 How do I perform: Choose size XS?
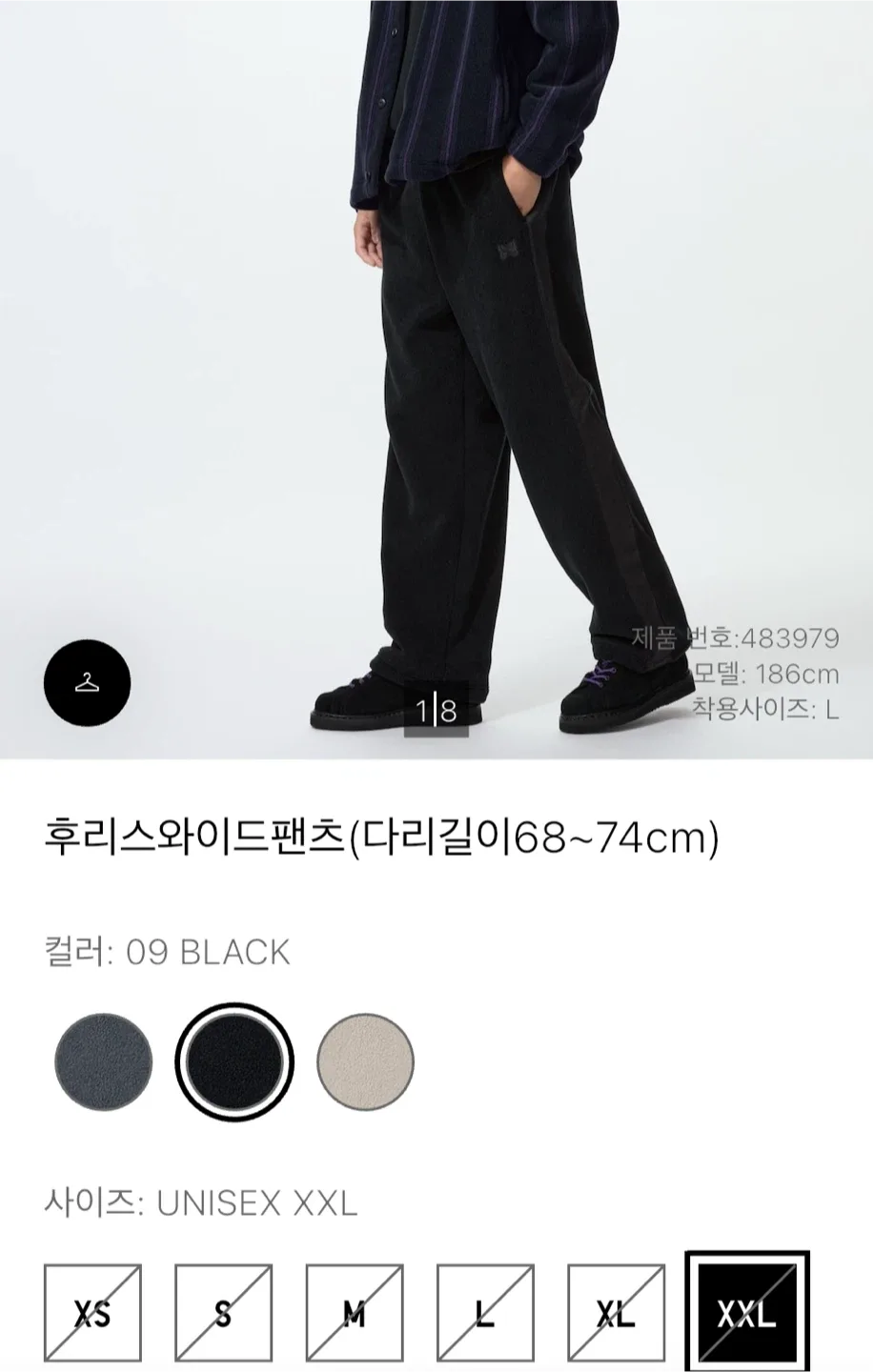[92, 1315]
